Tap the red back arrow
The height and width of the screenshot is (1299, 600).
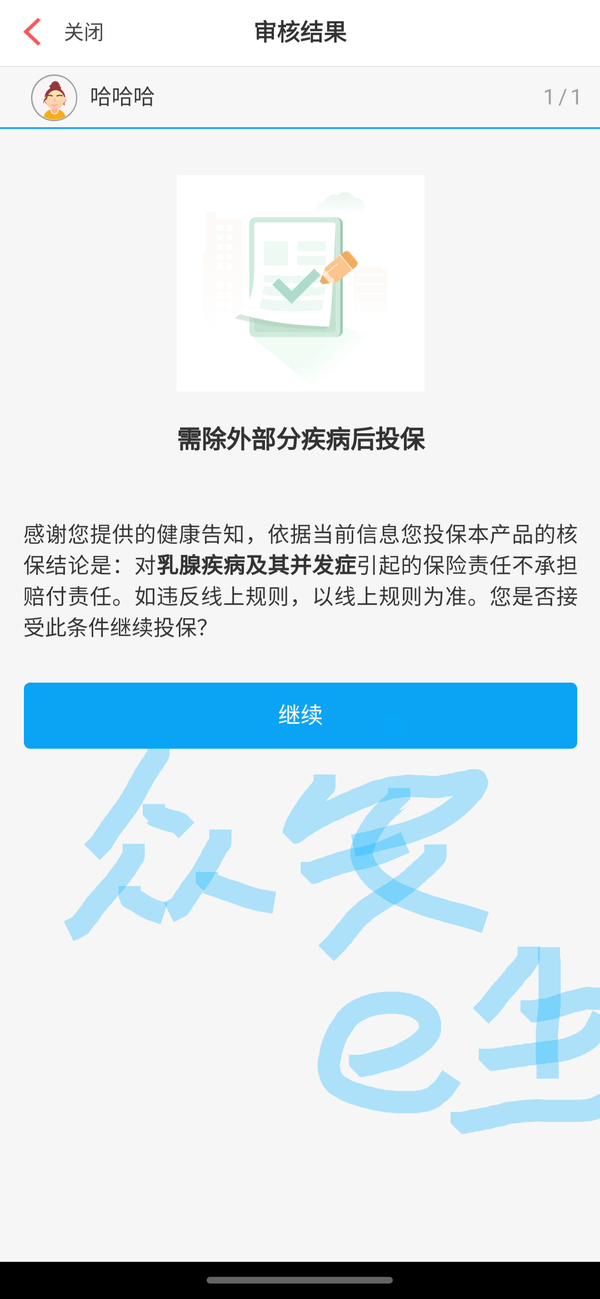pos(32,32)
